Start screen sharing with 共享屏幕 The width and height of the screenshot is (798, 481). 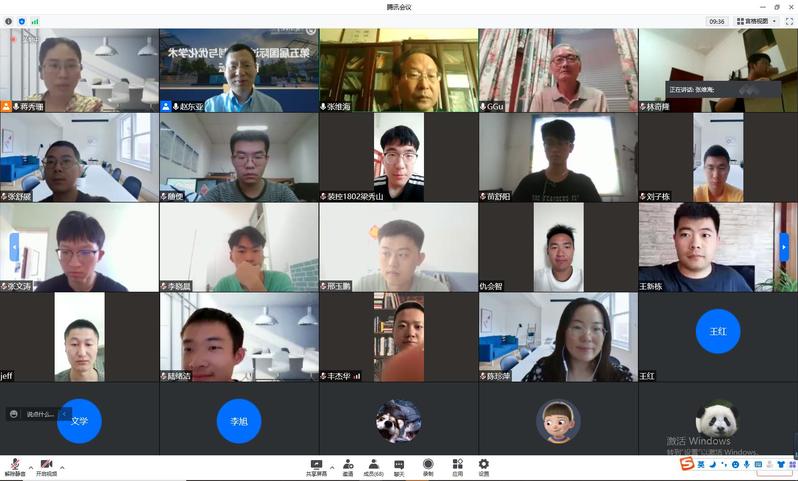pyautogui.click(x=317, y=466)
